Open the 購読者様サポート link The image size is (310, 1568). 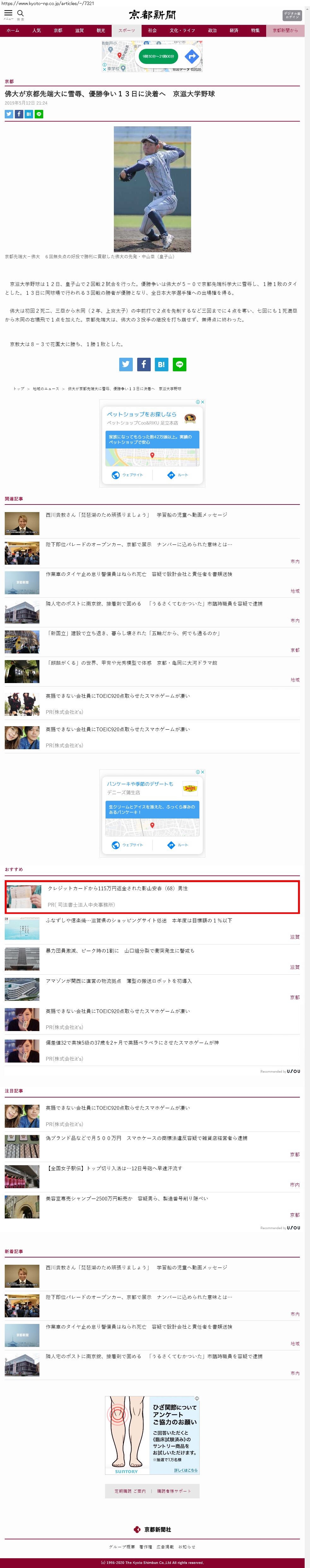[x=174, y=1491]
